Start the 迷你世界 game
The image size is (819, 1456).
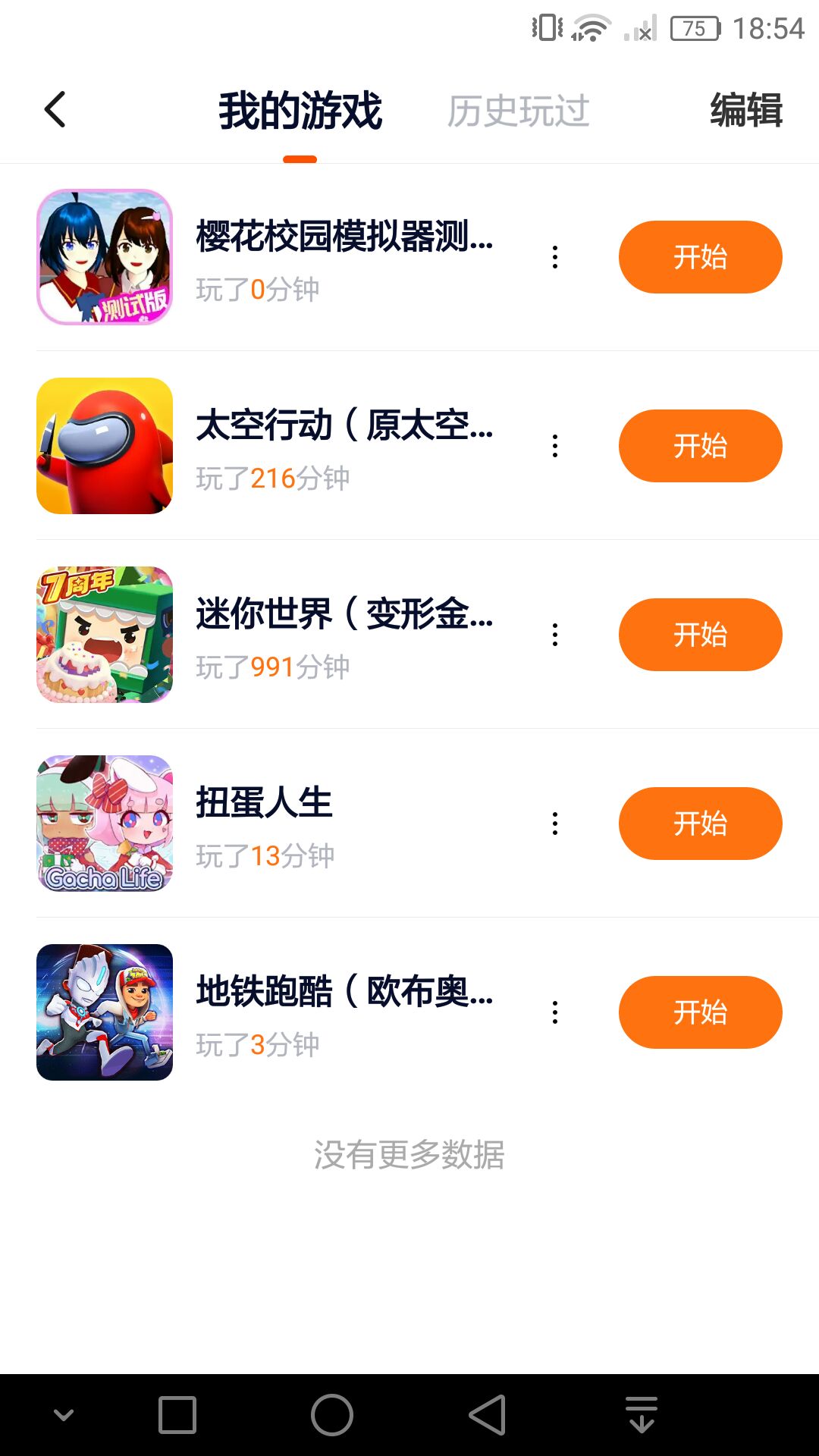tap(700, 635)
